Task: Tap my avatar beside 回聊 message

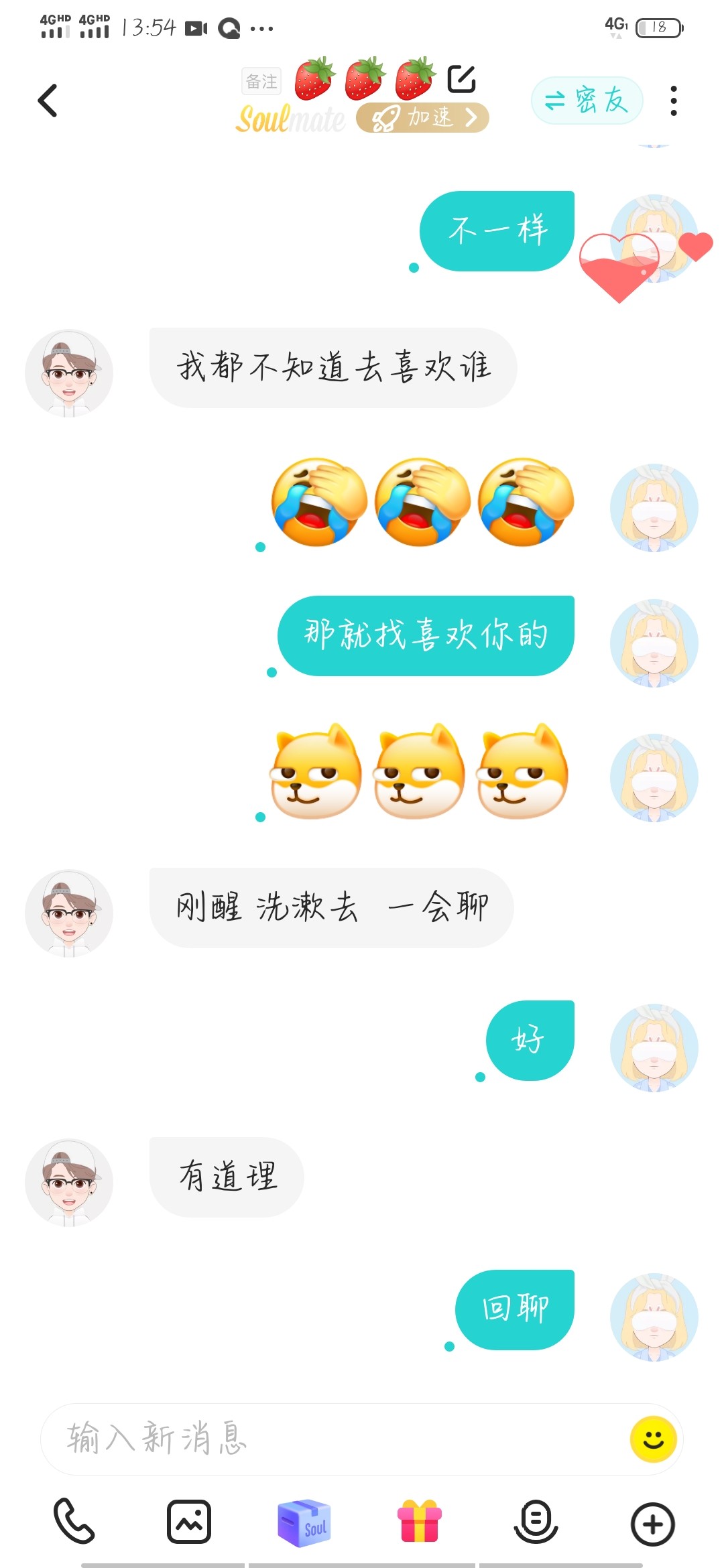Action: [x=654, y=1317]
